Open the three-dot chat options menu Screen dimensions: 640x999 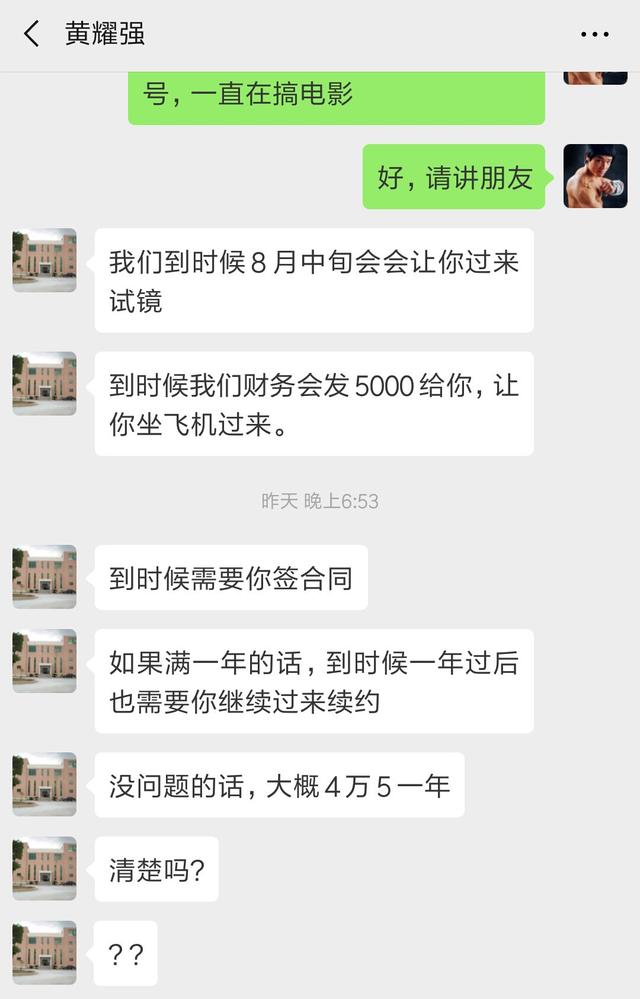pyautogui.click(x=594, y=34)
